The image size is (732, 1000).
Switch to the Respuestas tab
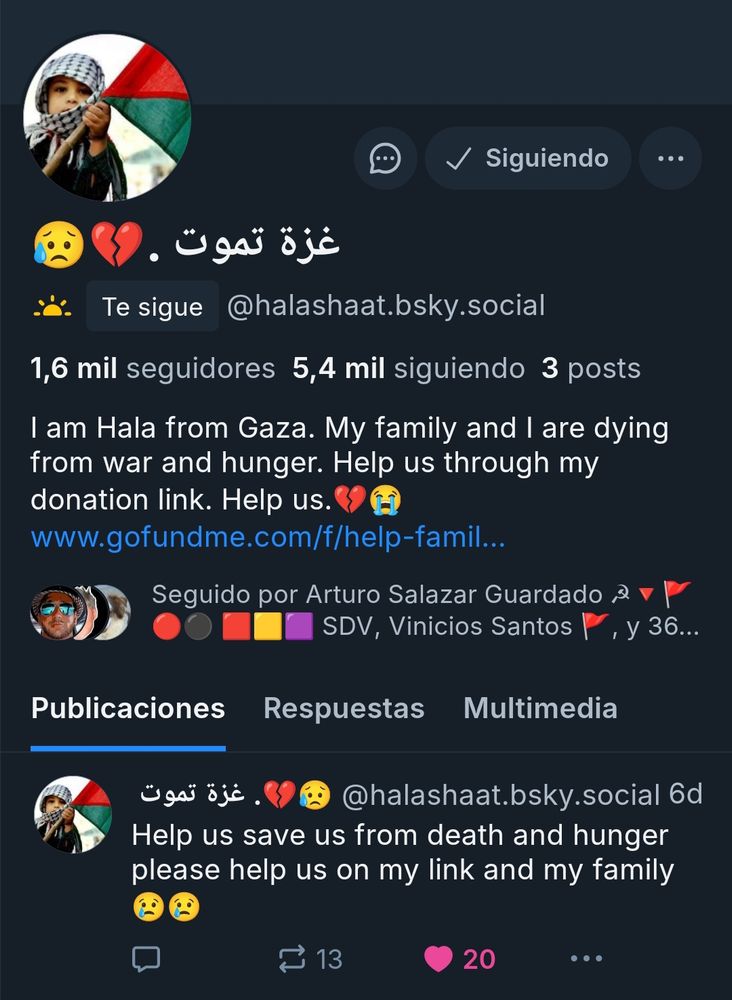click(x=344, y=708)
